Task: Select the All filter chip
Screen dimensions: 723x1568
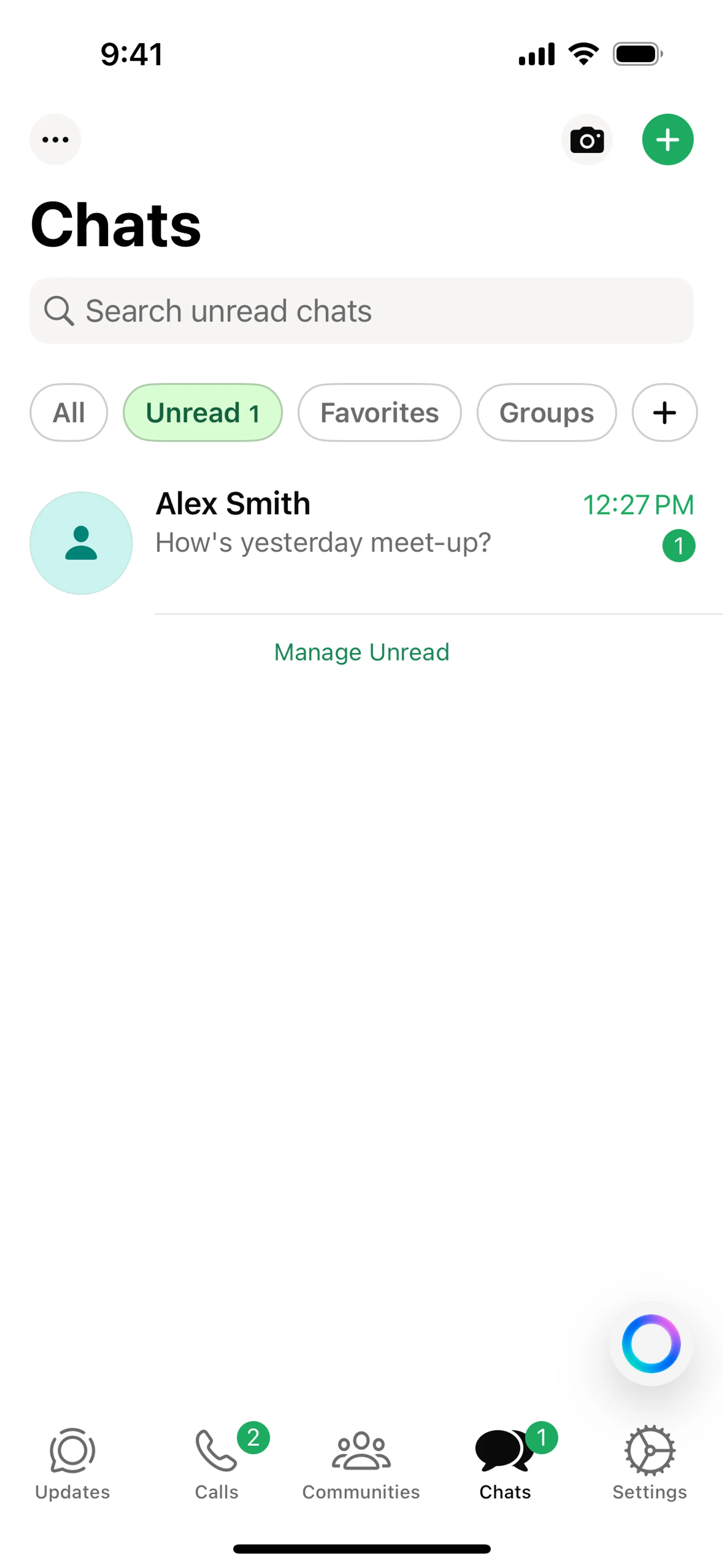Action: coord(69,413)
